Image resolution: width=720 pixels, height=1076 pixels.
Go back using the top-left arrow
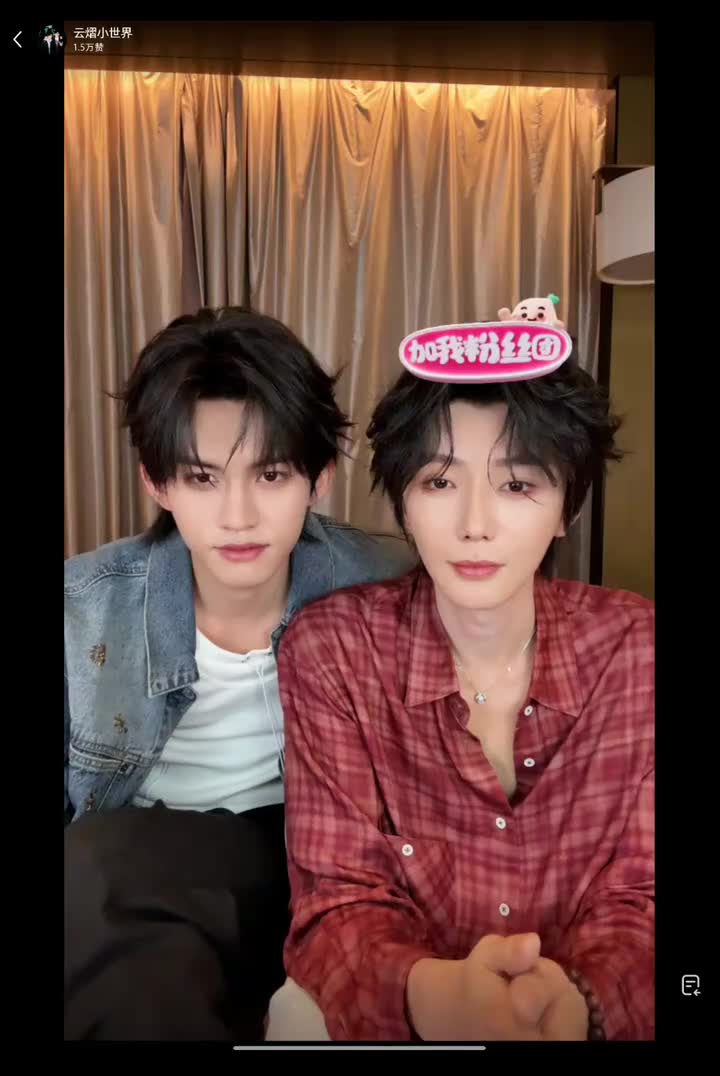tap(17, 40)
